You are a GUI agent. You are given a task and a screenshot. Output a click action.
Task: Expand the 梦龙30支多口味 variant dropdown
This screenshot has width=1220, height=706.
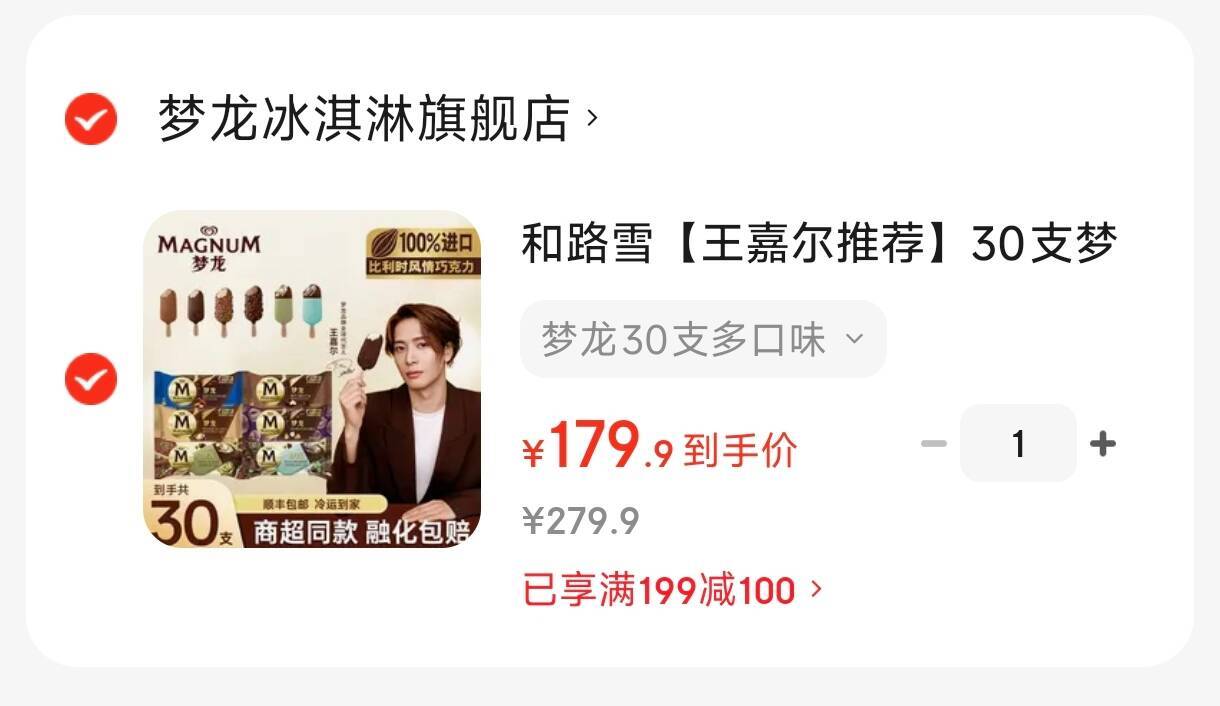pos(703,339)
